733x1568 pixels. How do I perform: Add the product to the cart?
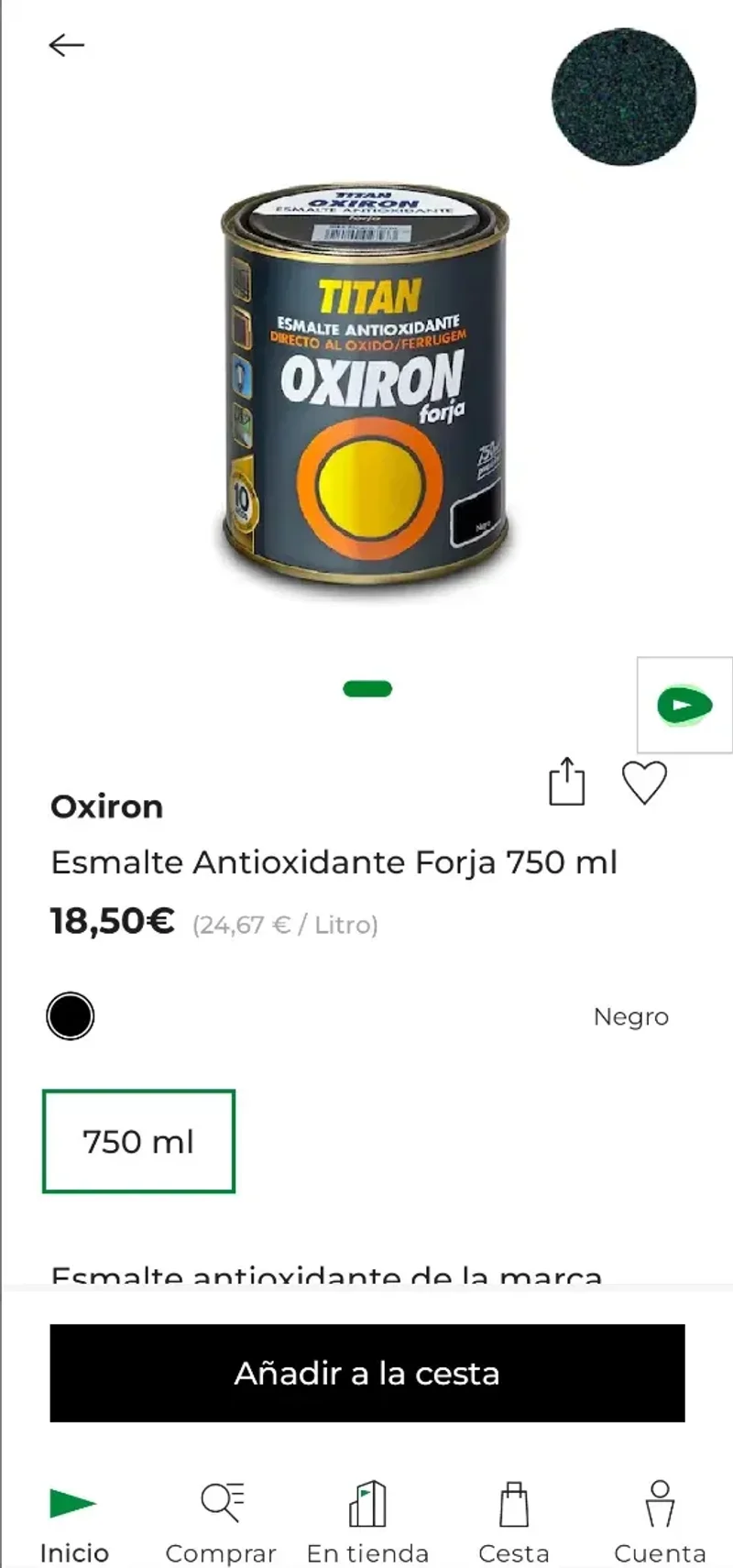point(366,1373)
